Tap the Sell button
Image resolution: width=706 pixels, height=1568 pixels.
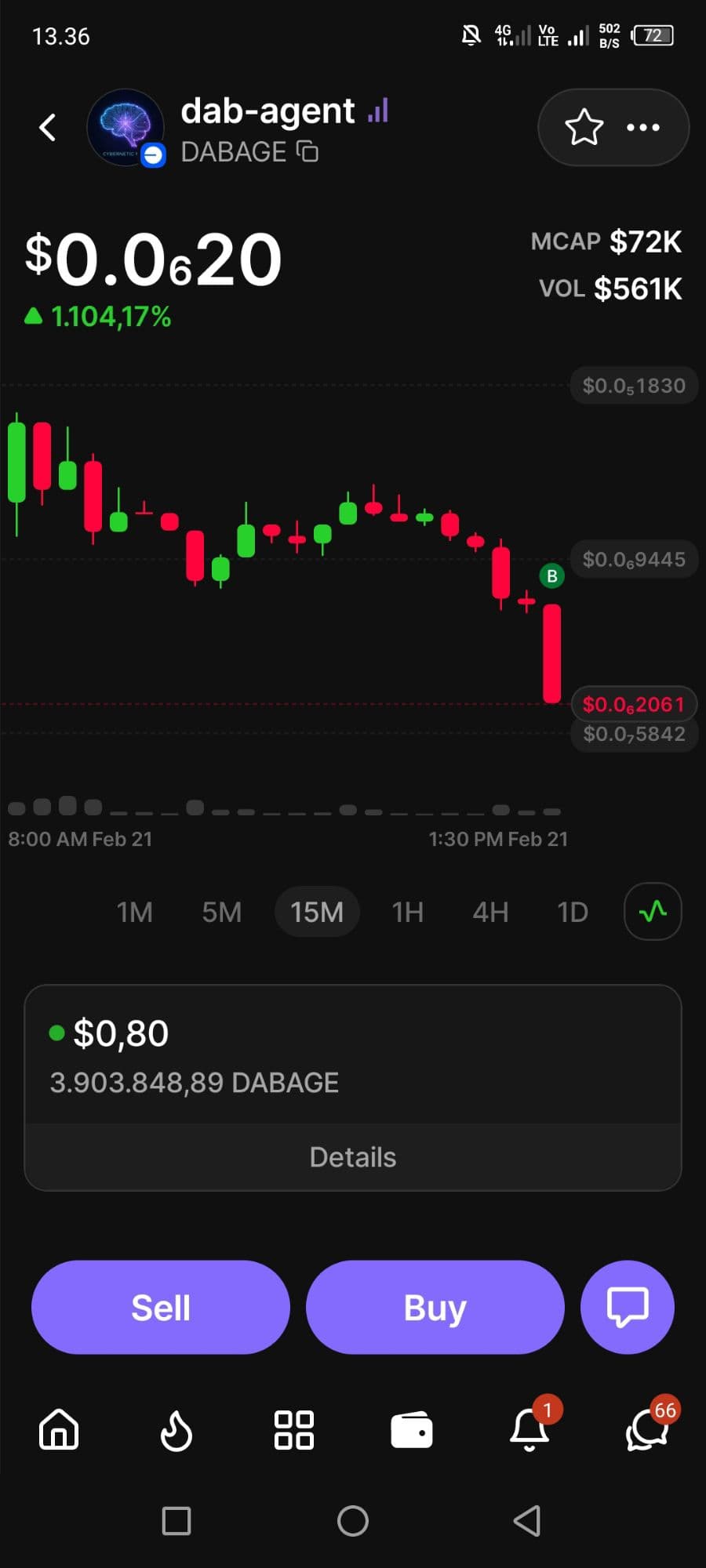(161, 1307)
